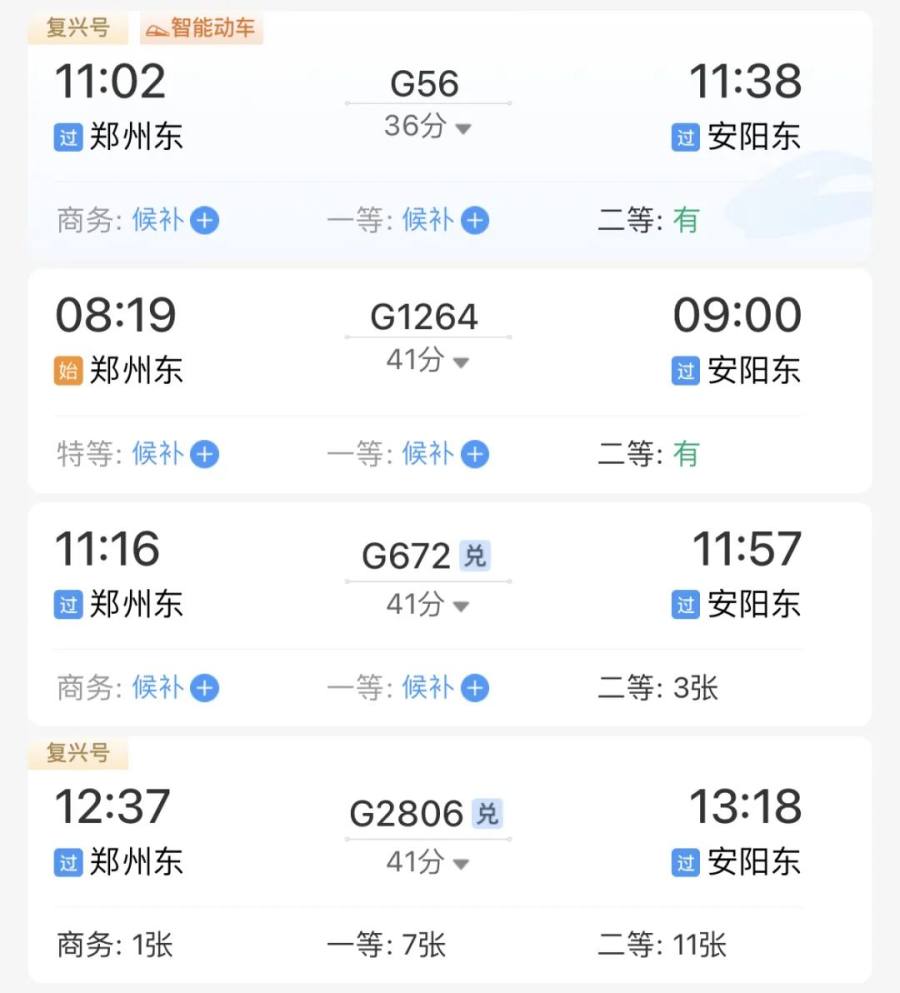Add 商务 seat waitlist for G56
Viewport: 900px width, 993px height.
tap(204, 221)
